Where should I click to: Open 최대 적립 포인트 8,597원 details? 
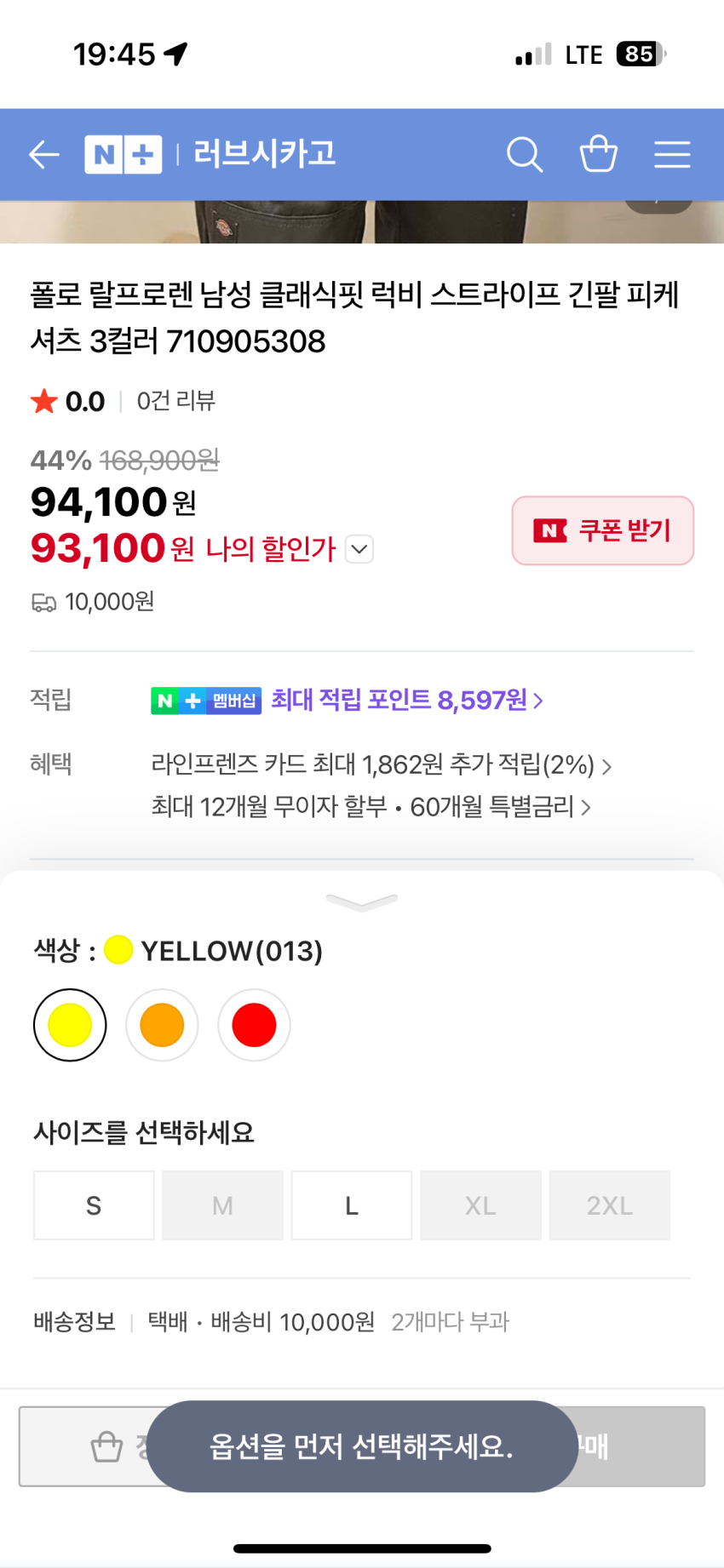click(406, 701)
